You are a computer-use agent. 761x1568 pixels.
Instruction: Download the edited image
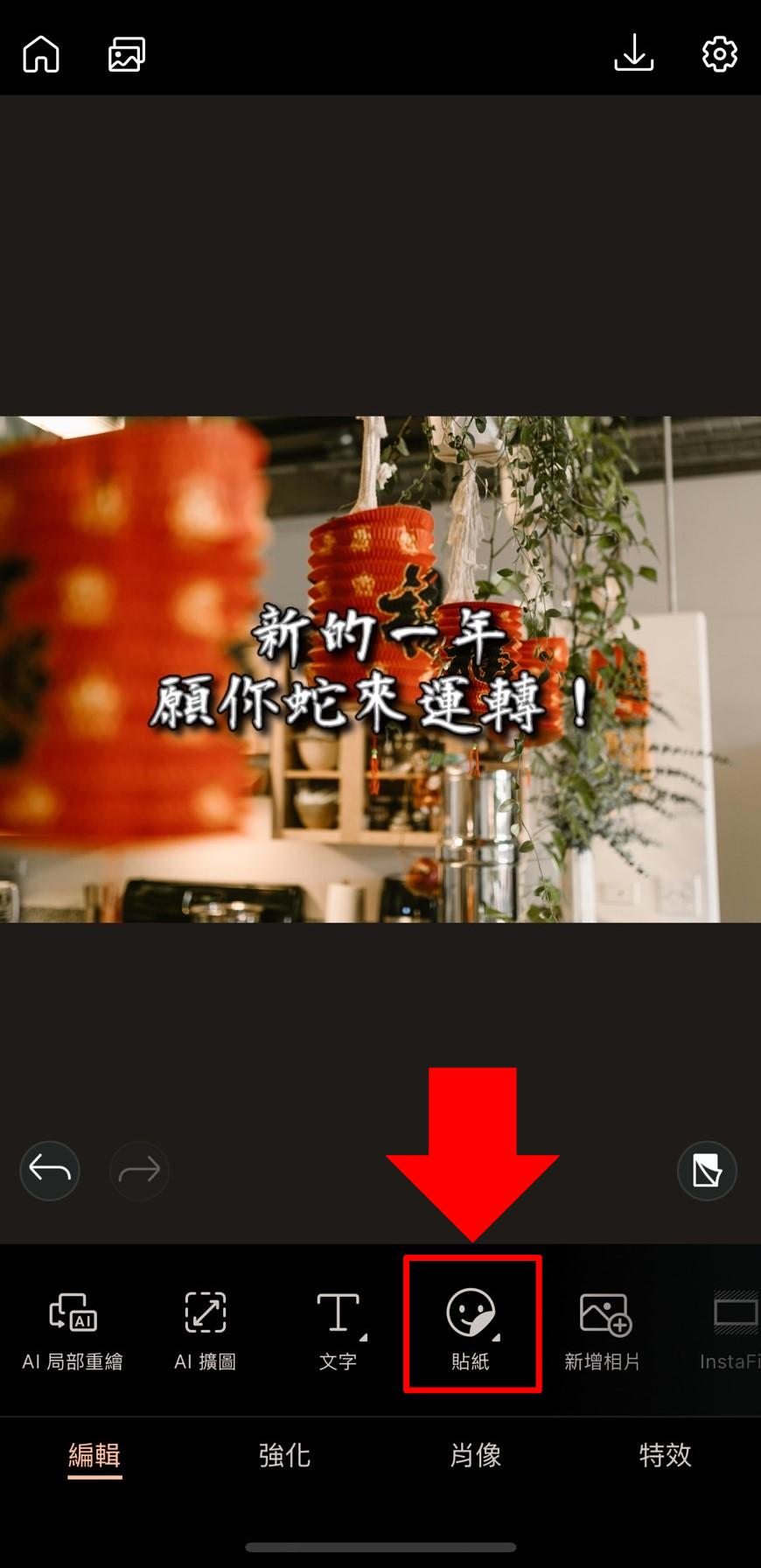click(x=633, y=54)
